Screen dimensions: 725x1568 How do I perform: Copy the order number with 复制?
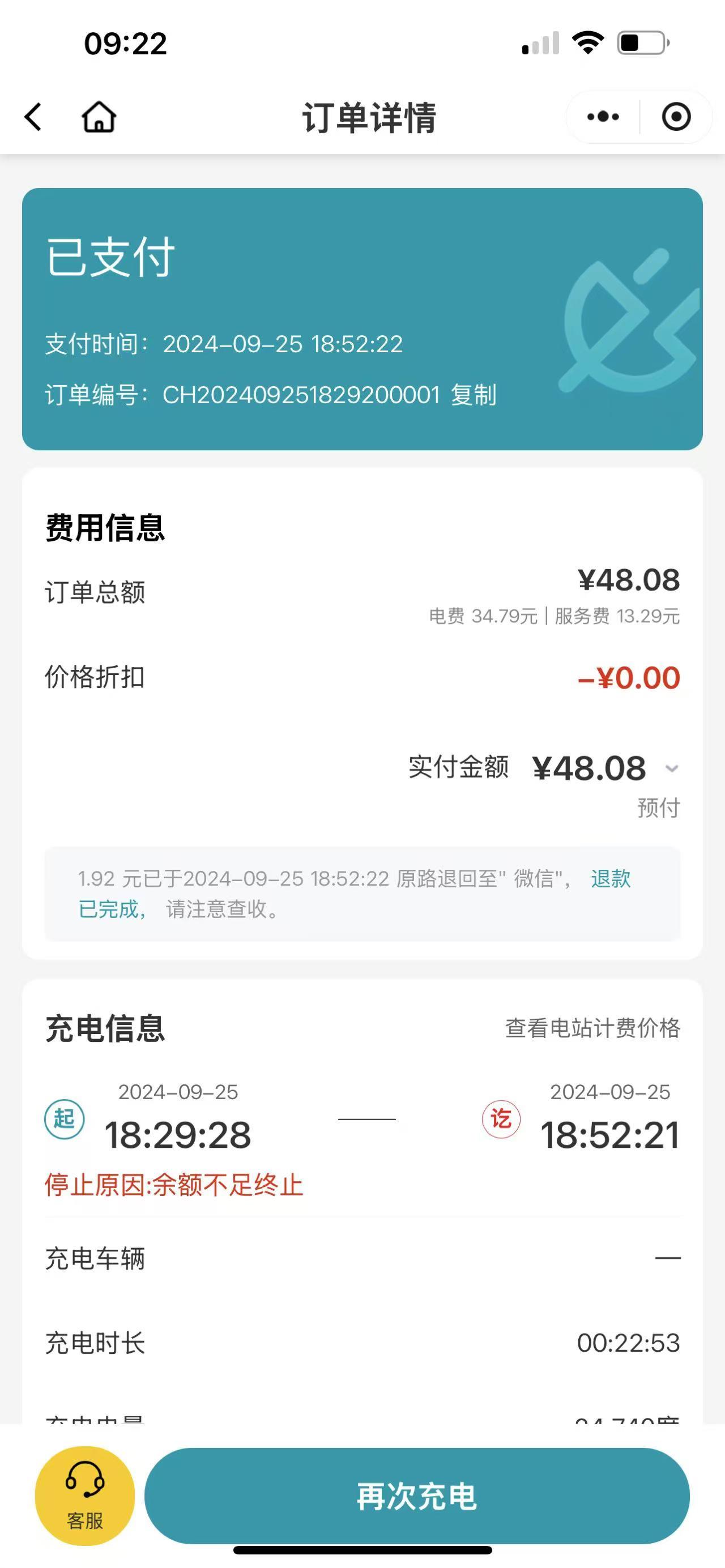[x=474, y=395]
